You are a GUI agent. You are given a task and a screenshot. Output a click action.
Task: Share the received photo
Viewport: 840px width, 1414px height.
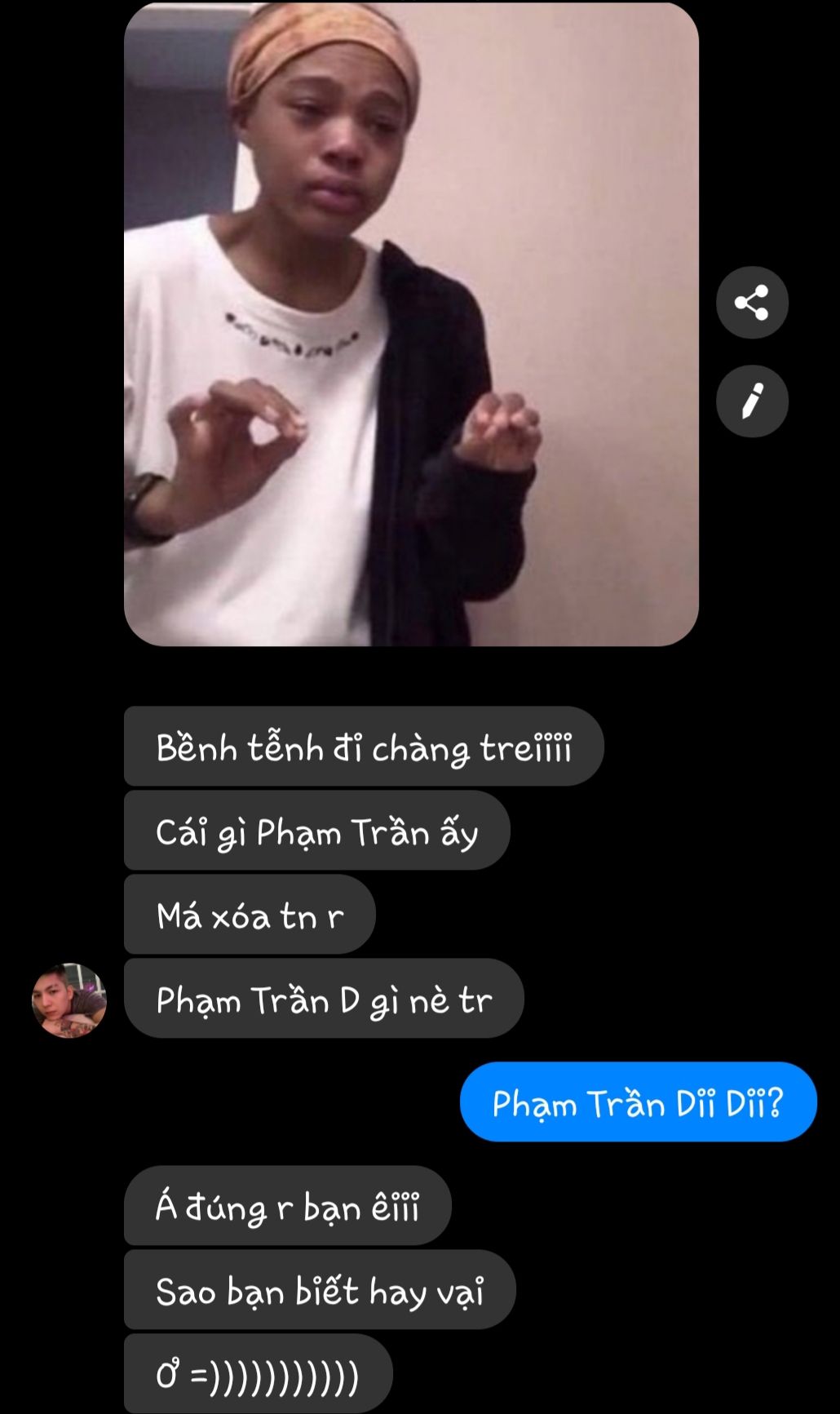point(752,303)
